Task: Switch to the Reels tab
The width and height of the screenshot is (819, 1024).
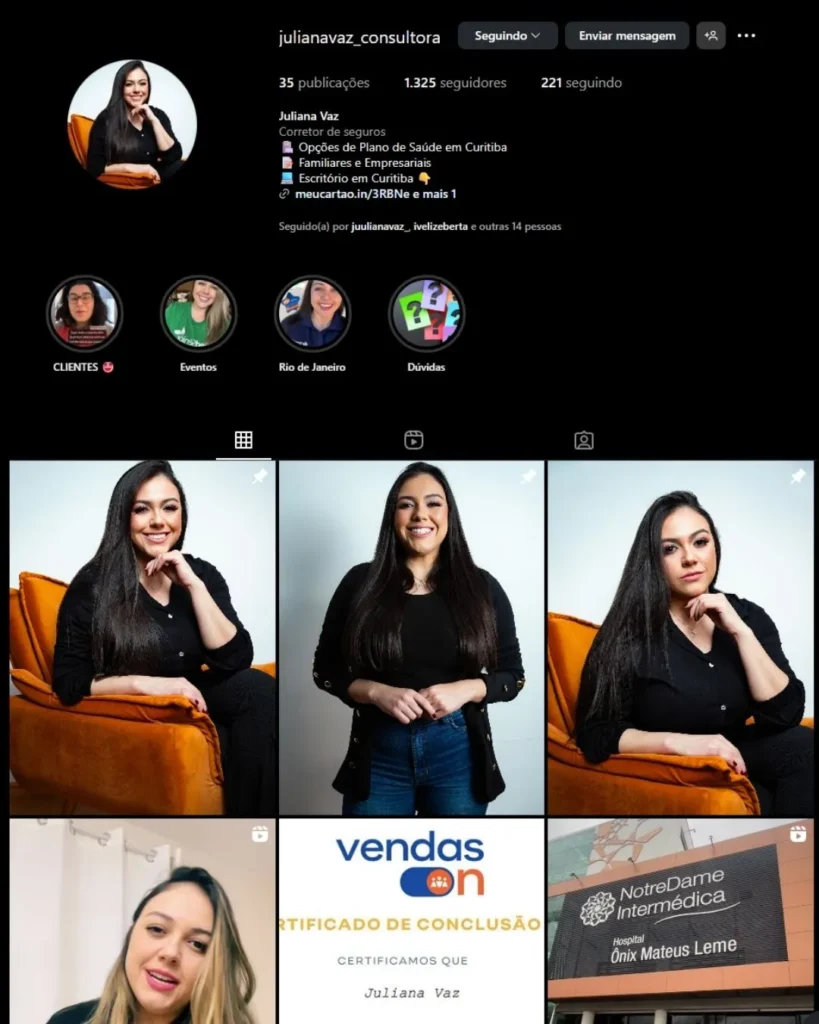Action: pyautogui.click(x=413, y=440)
